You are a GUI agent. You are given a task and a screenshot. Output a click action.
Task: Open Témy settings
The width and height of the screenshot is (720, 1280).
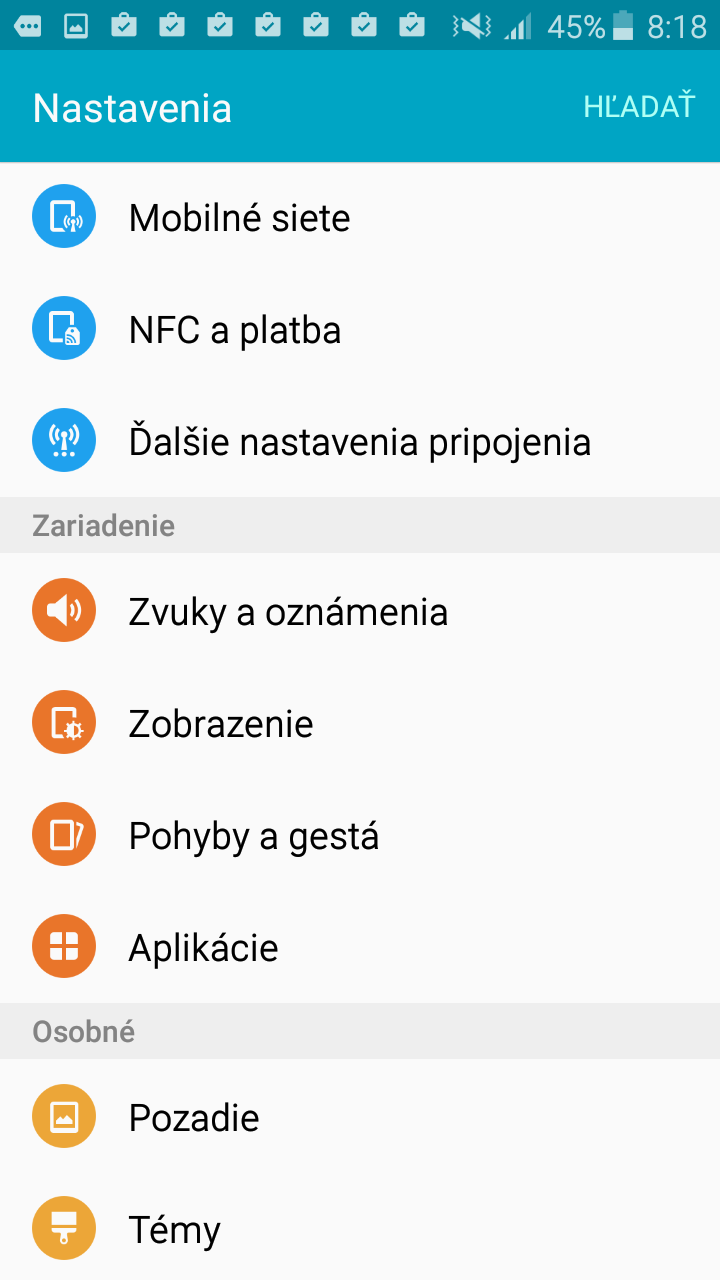pos(360,1227)
